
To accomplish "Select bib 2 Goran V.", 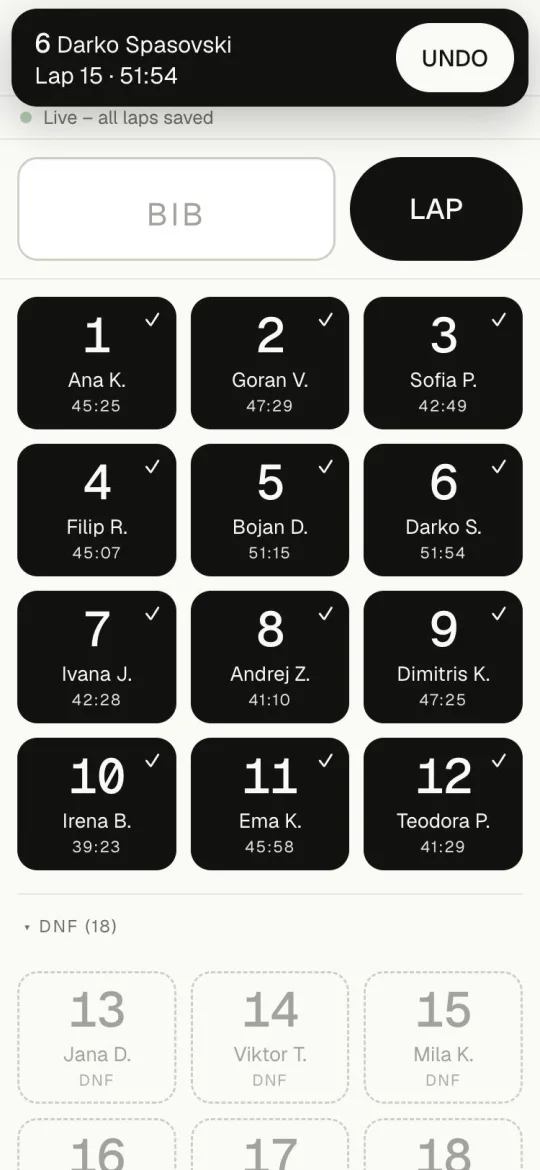I will coord(270,363).
